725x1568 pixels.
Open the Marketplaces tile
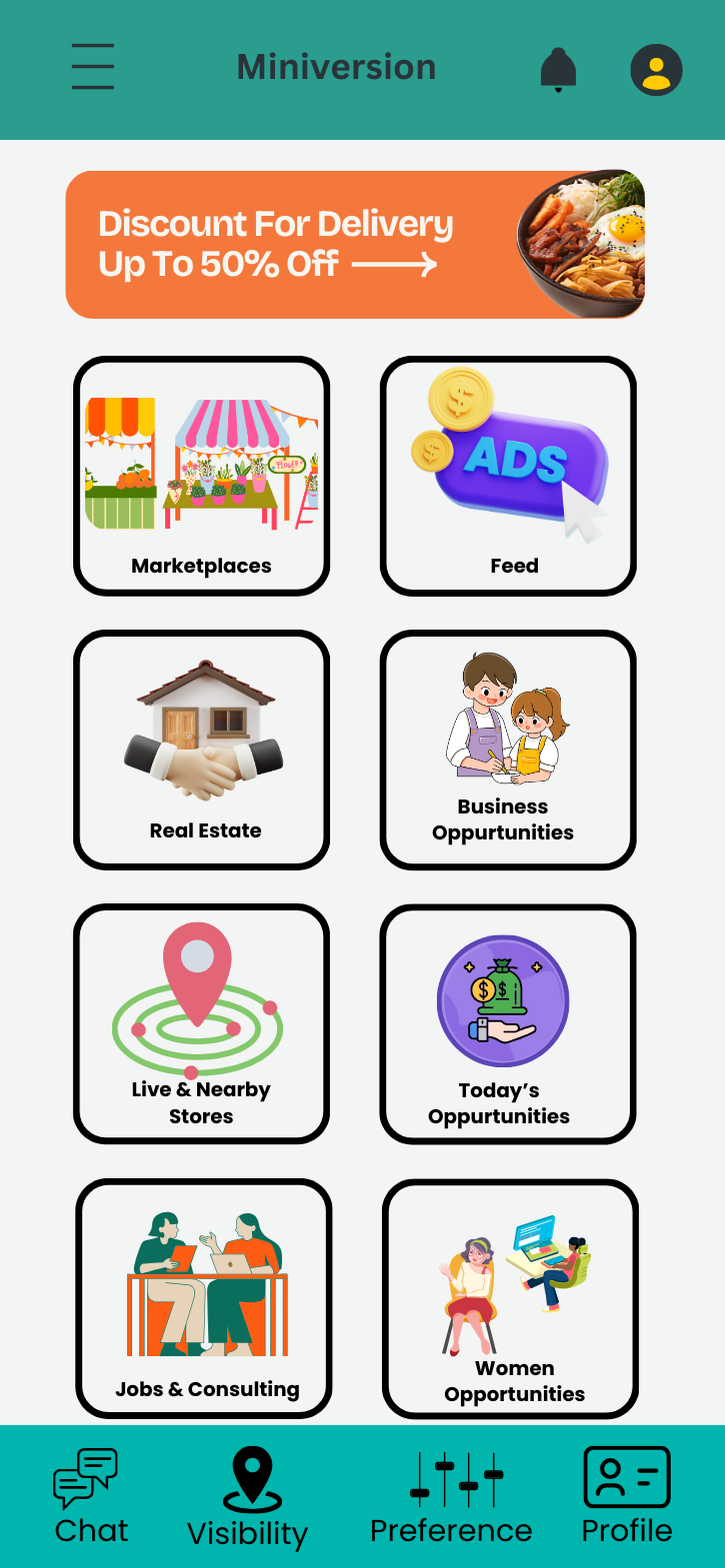click(x=201, y=476)
